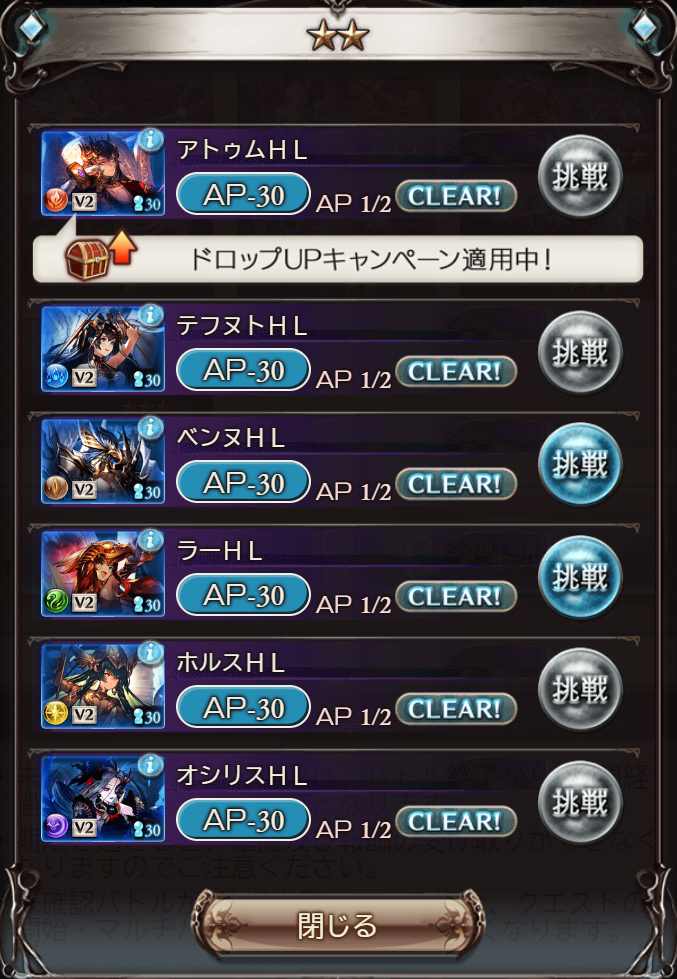This screenshot has height=979, width=677.
Task: Open info icon on テフヌトHL thumbnail
Action: point(149,316)
